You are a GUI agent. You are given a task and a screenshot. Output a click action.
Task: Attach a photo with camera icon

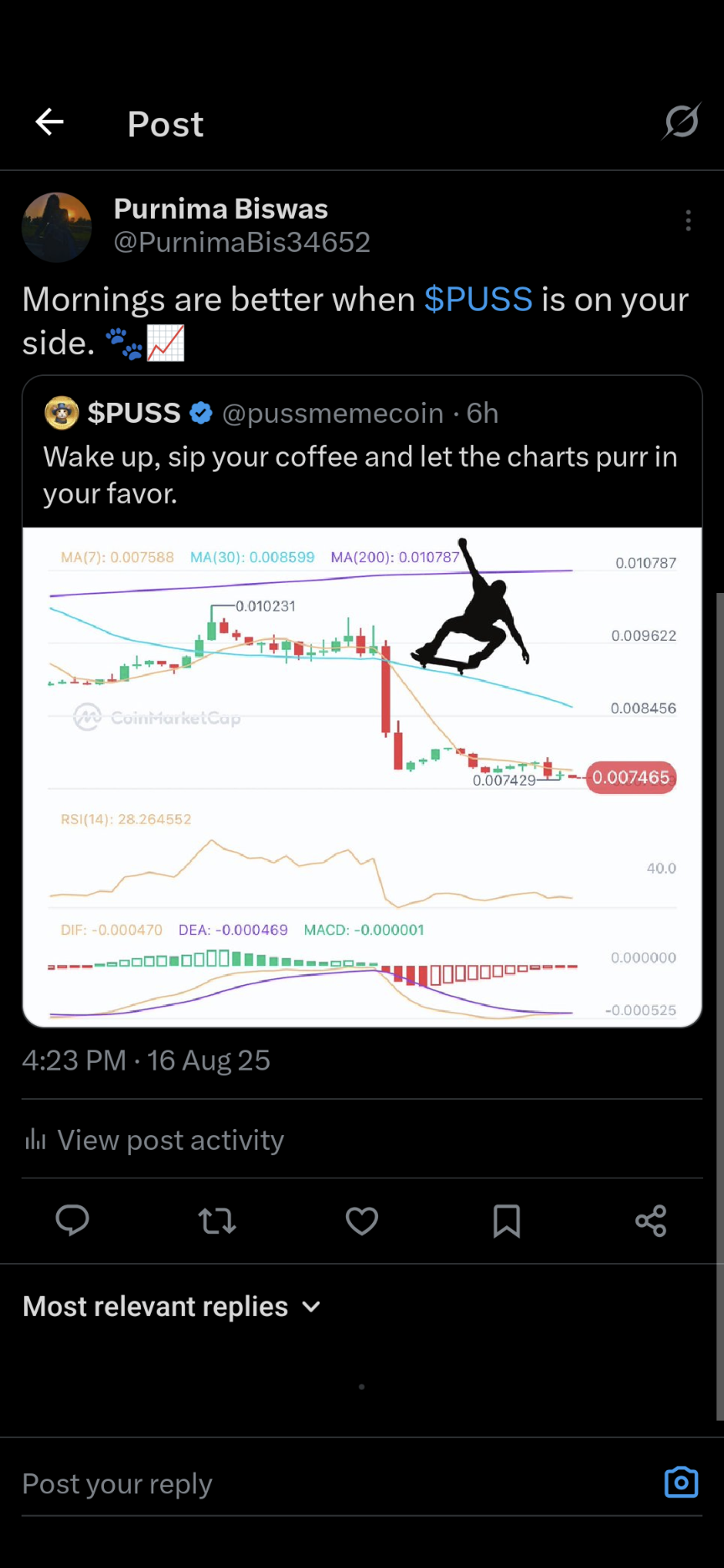[x=680, y=1482]
